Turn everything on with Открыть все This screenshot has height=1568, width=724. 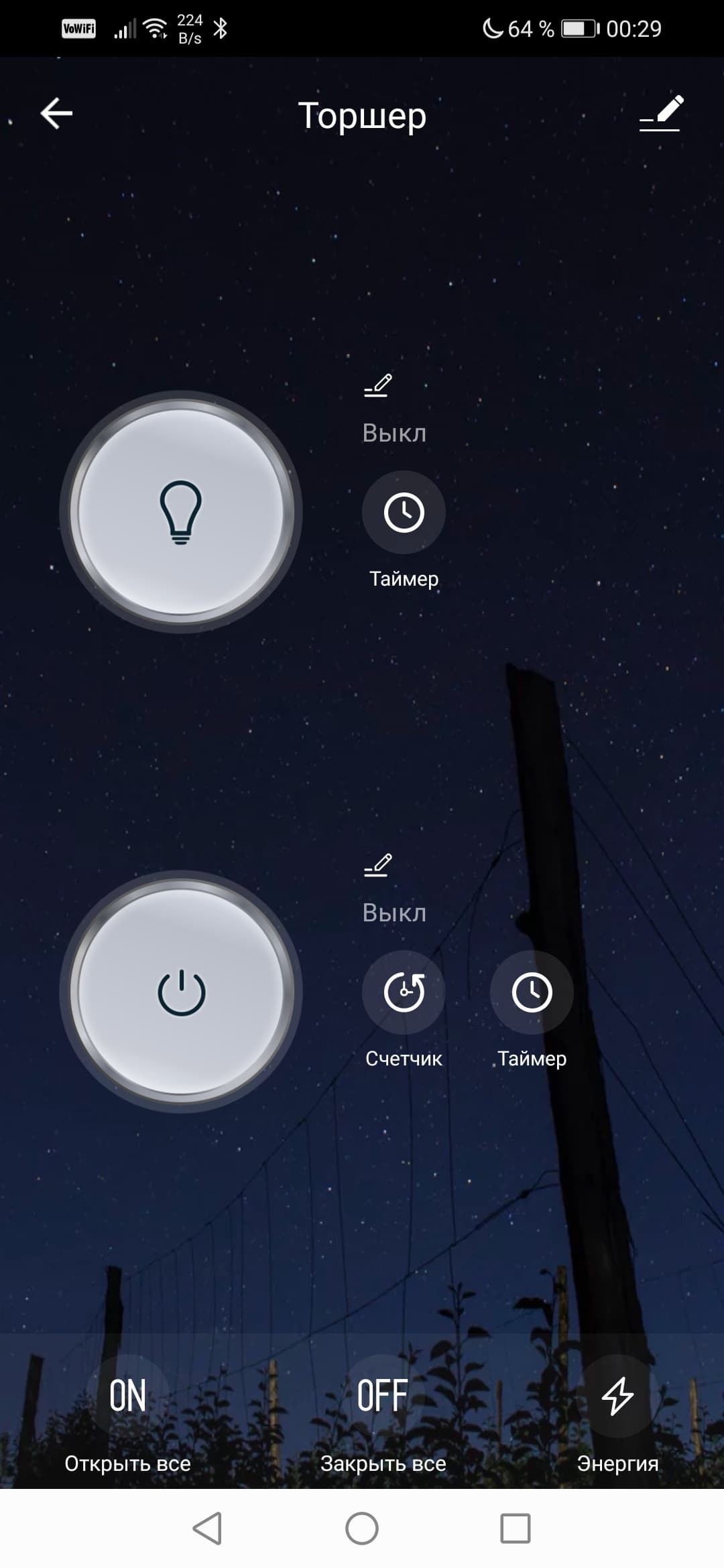coord(127,1396)
